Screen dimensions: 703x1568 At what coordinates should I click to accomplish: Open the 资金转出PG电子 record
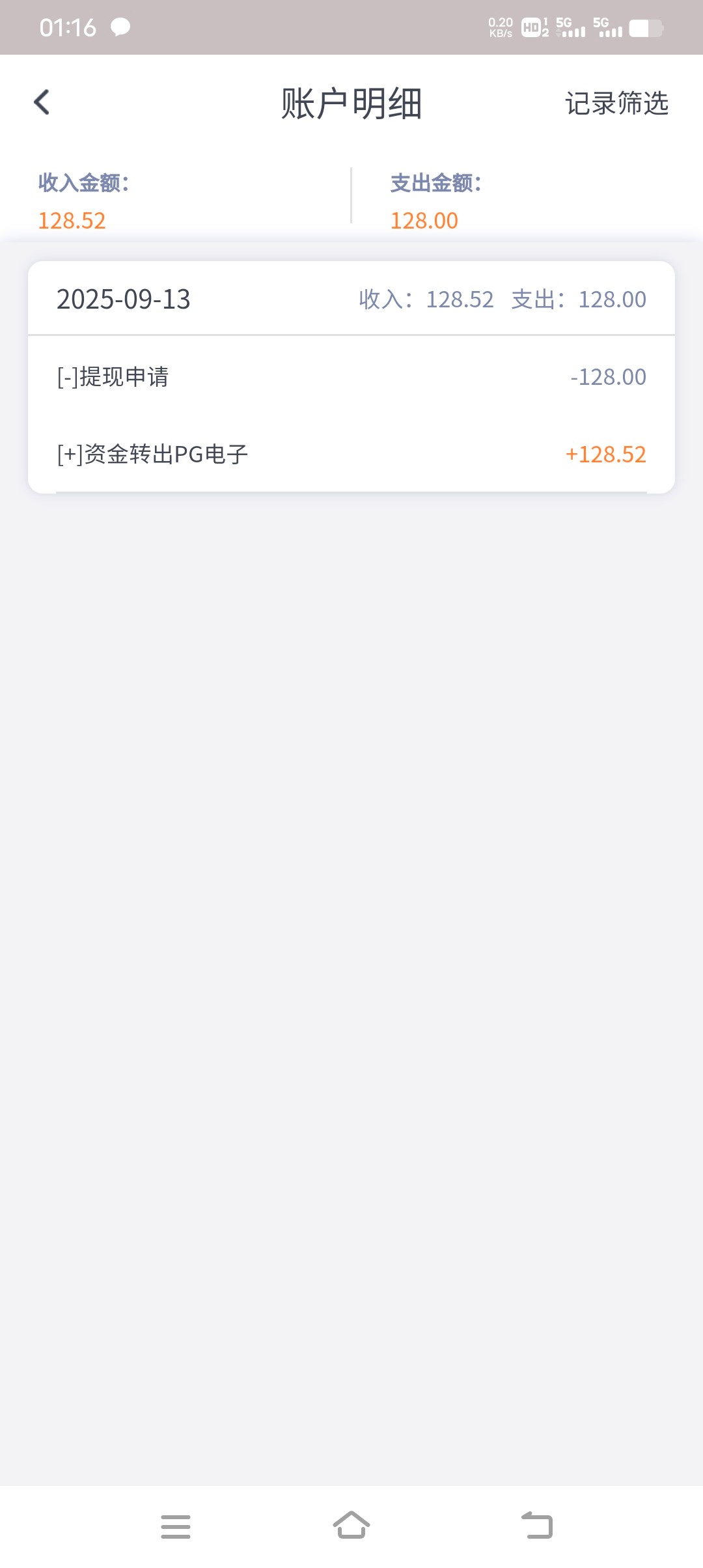(x=351, y=454)
